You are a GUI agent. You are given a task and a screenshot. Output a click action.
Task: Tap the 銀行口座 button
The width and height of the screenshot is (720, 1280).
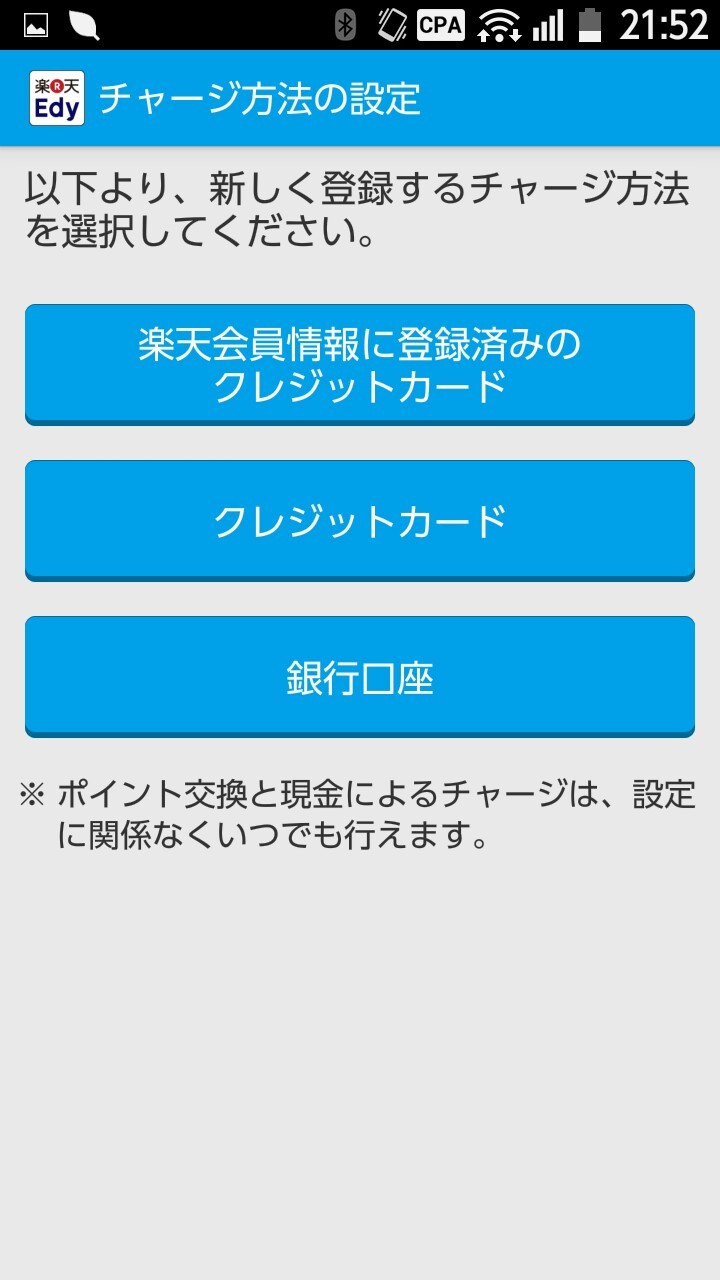coord(360,677)
